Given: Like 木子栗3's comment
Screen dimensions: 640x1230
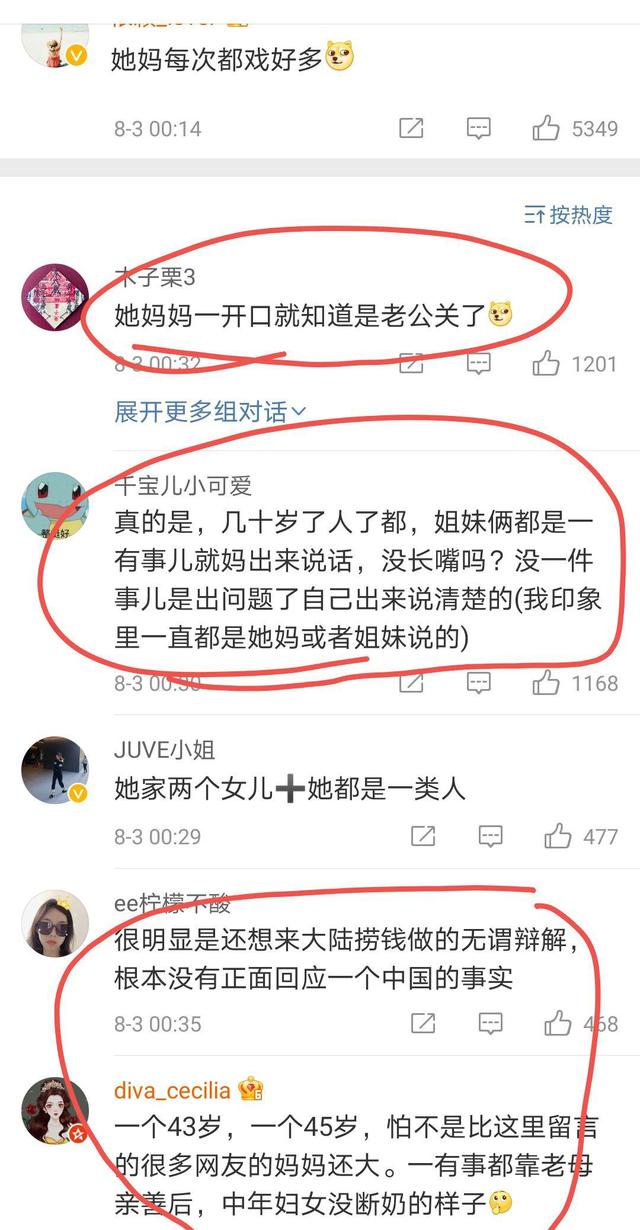Looking at the screenshot, I should (x=546, y=364).
